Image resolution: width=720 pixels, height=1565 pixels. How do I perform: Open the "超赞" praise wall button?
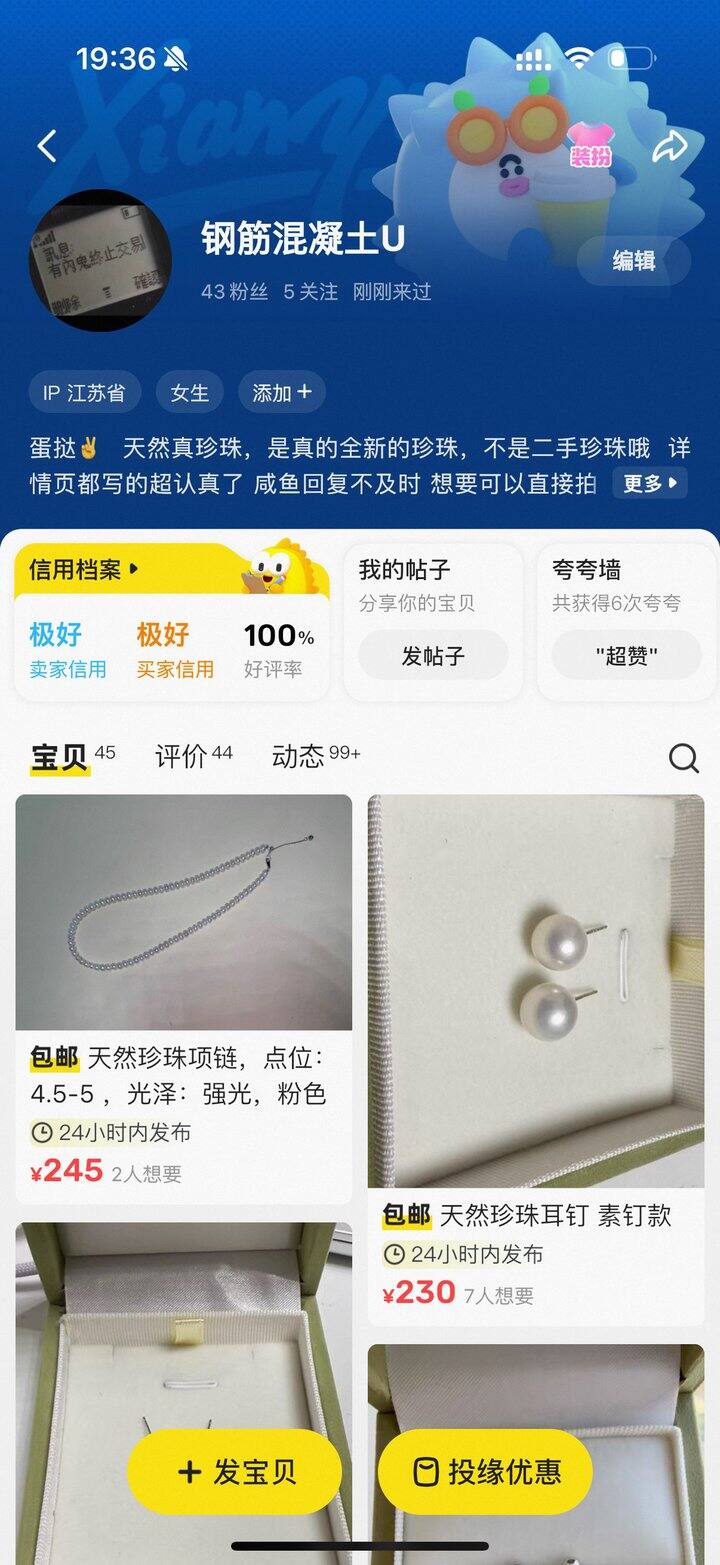626,656
